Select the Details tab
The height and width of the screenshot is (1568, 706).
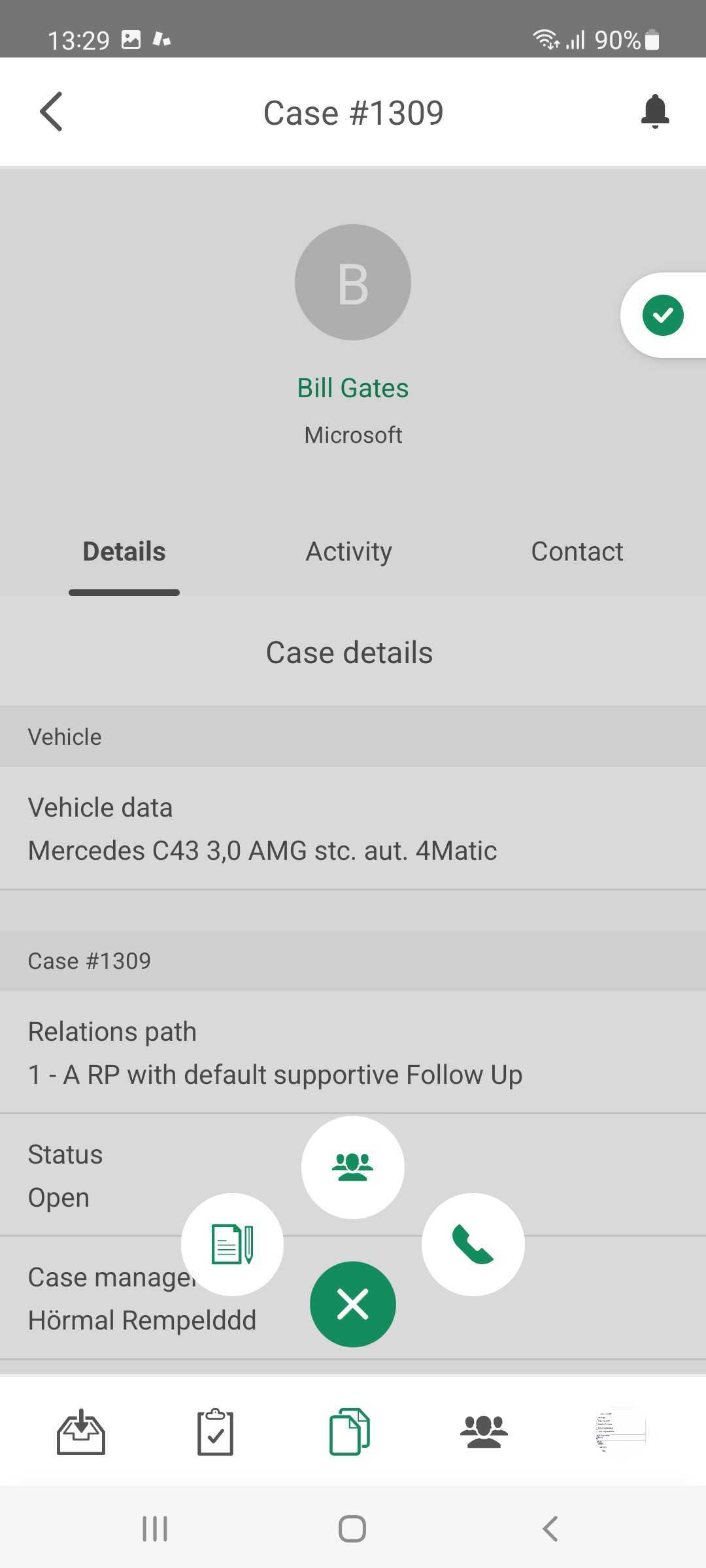point(124,551)
